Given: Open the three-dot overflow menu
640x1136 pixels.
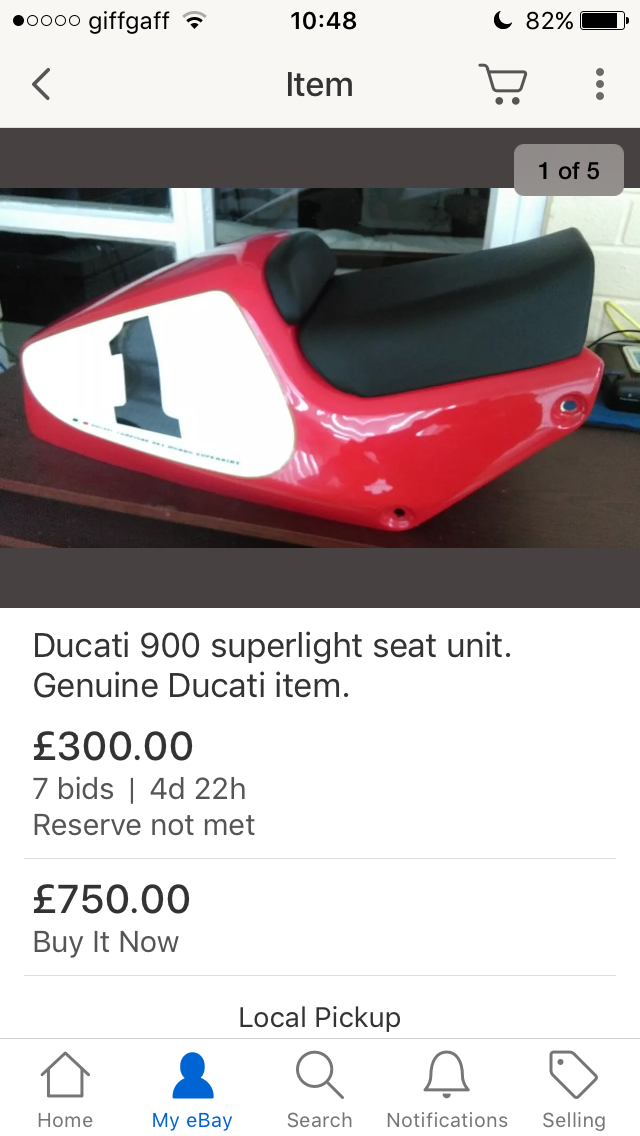Looking at the screenshot, I should [599, 84].
